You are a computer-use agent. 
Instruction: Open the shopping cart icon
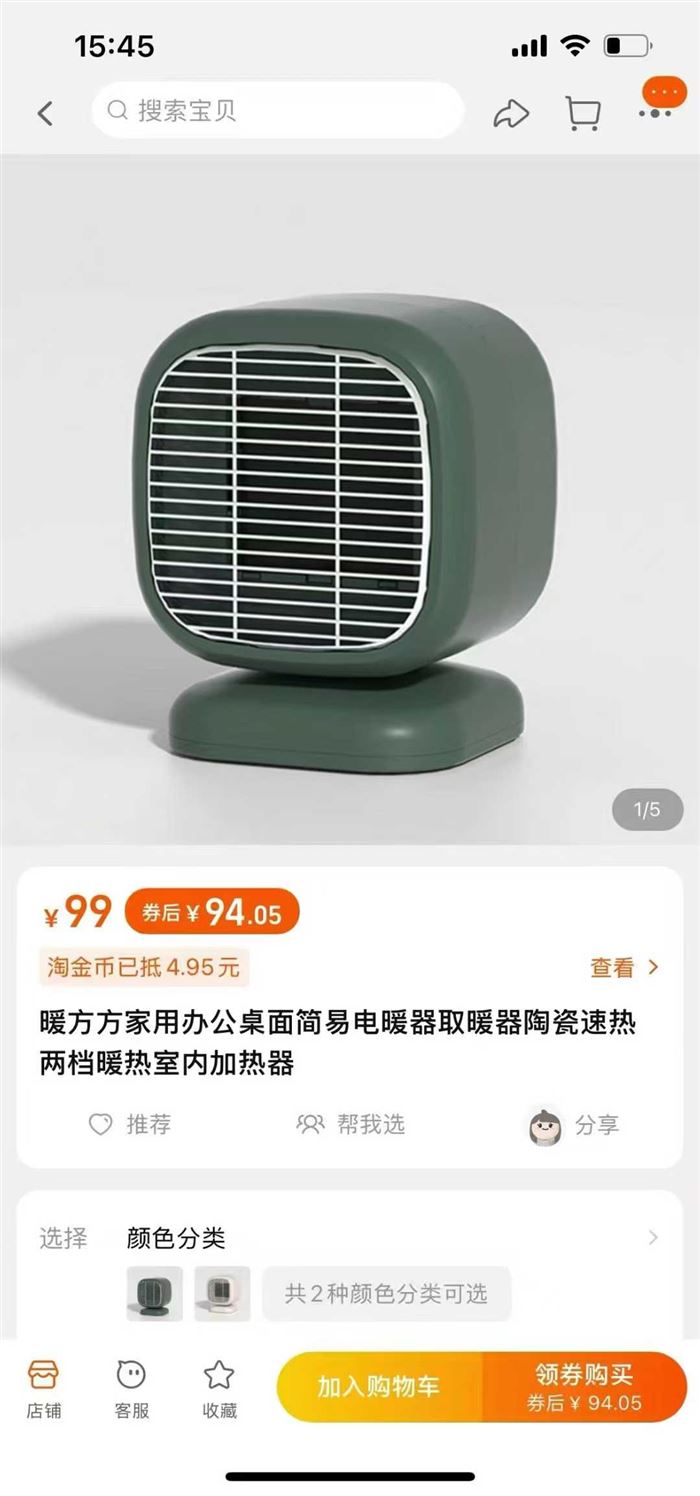point(583,113)
